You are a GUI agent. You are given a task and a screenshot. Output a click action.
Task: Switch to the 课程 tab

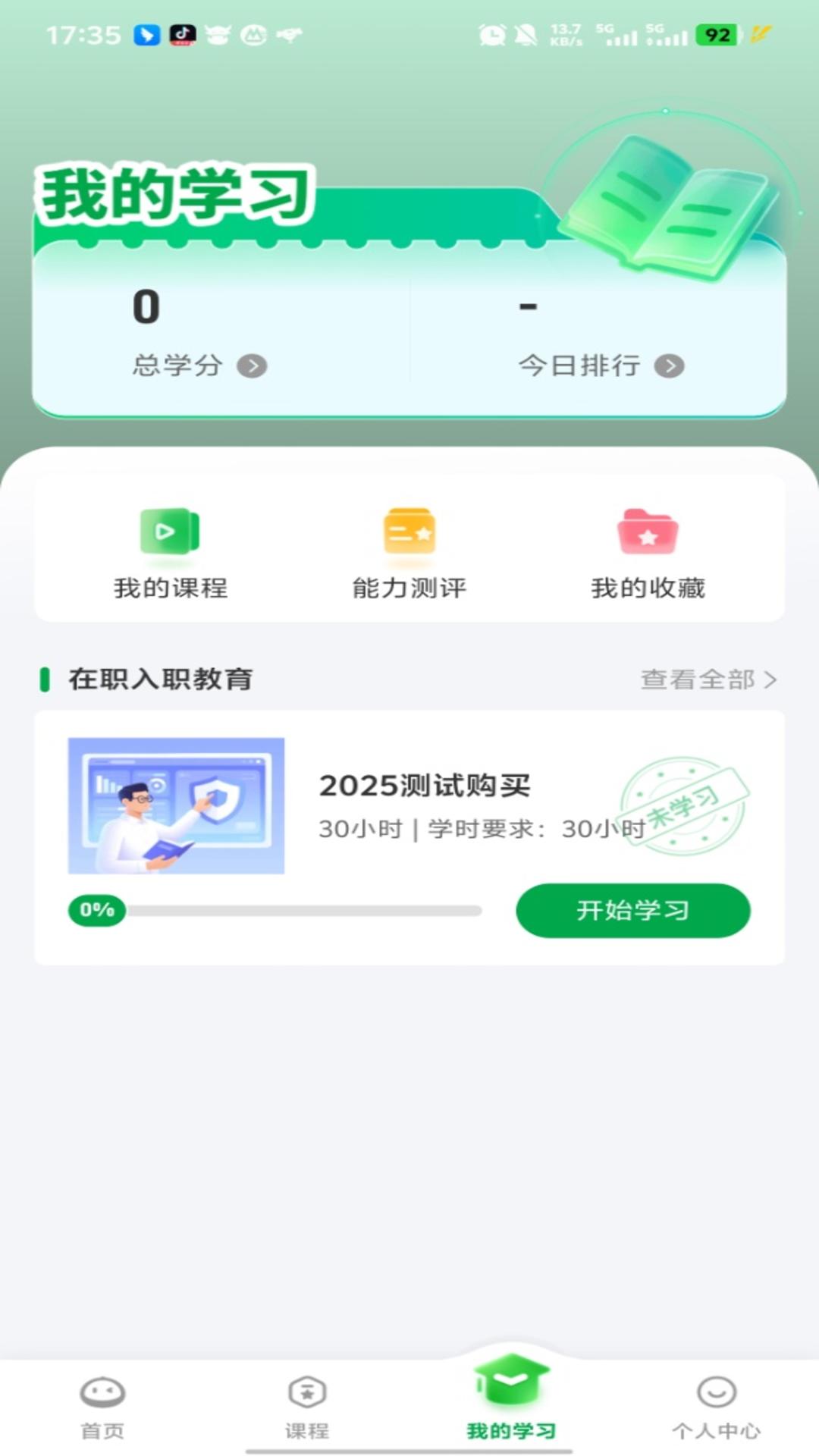pyautogui.click(x=307, y=1407)
